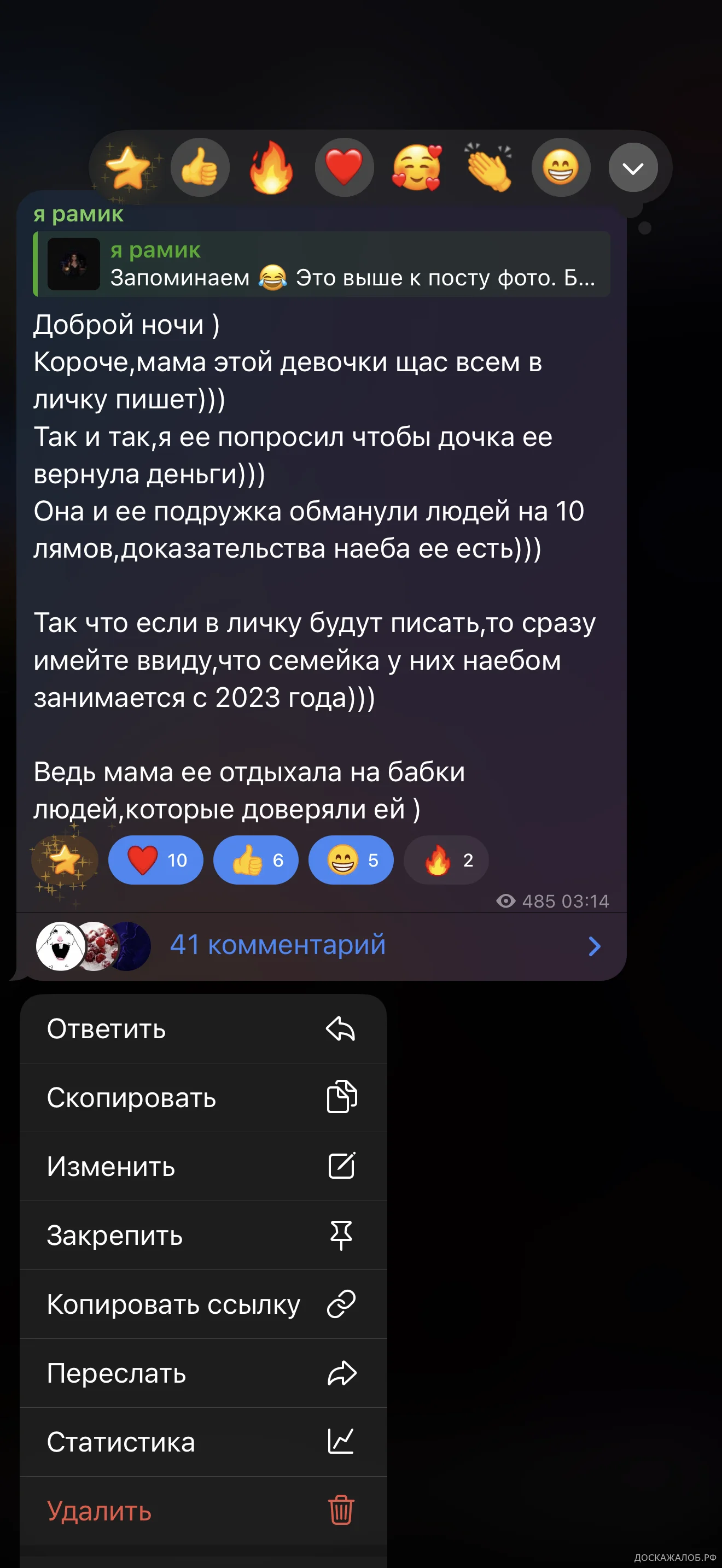Tap Копировать ссылку to copy the link

tap(203, 1304)
